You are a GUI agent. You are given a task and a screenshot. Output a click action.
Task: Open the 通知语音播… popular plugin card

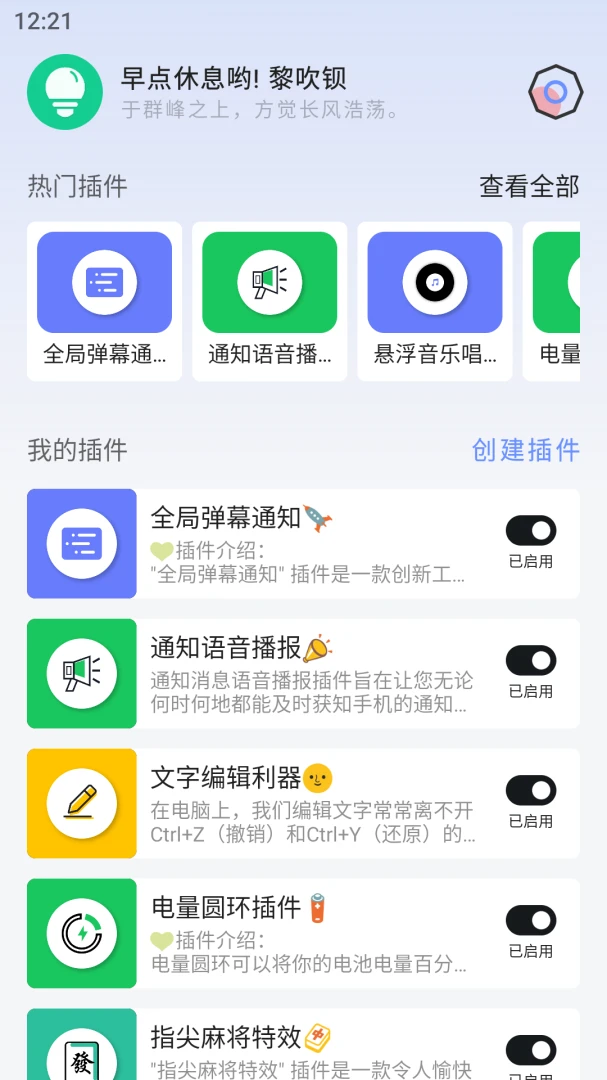point(270,301)
